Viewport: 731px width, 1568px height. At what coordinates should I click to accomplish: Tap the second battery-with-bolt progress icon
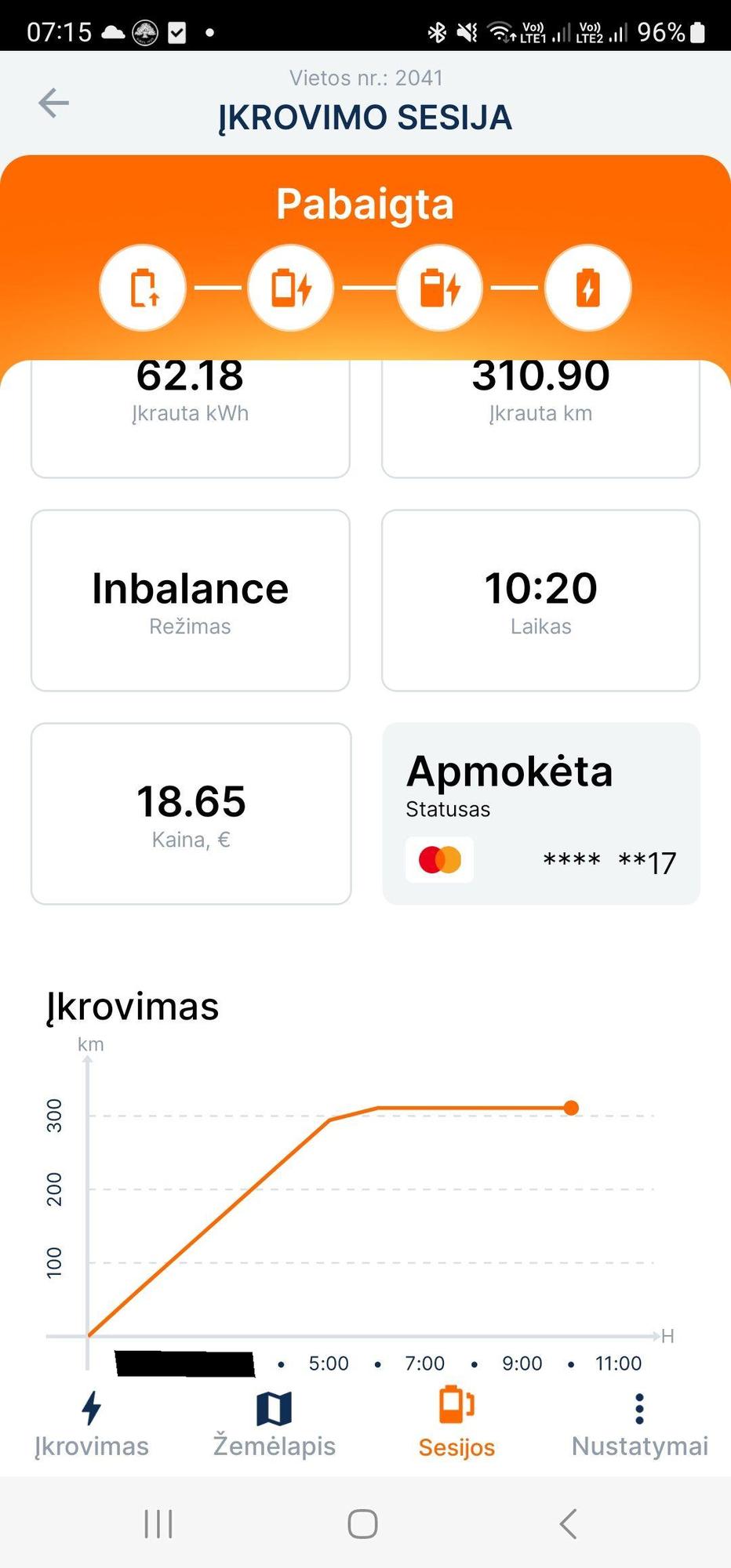tap(290, 287)
